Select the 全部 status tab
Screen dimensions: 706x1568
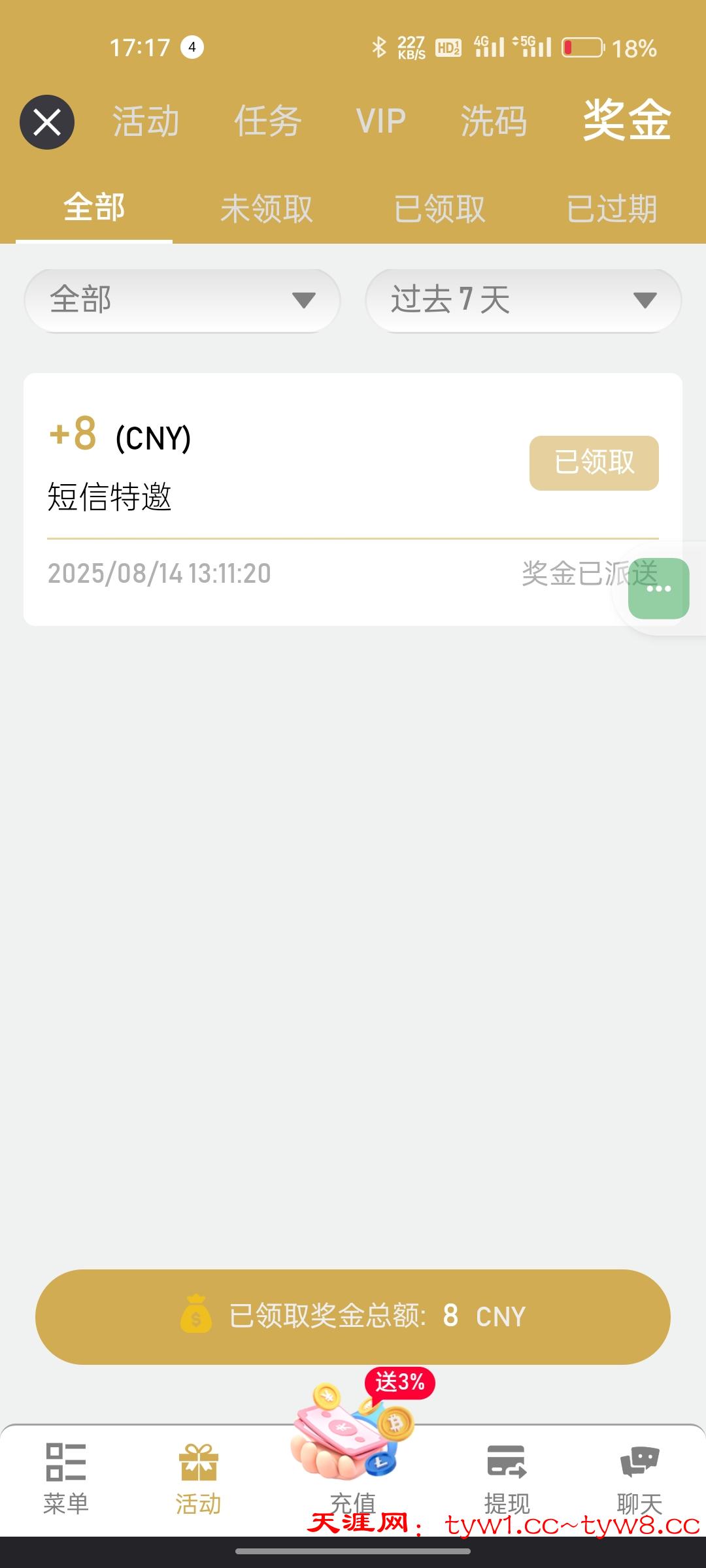point(94,209)
